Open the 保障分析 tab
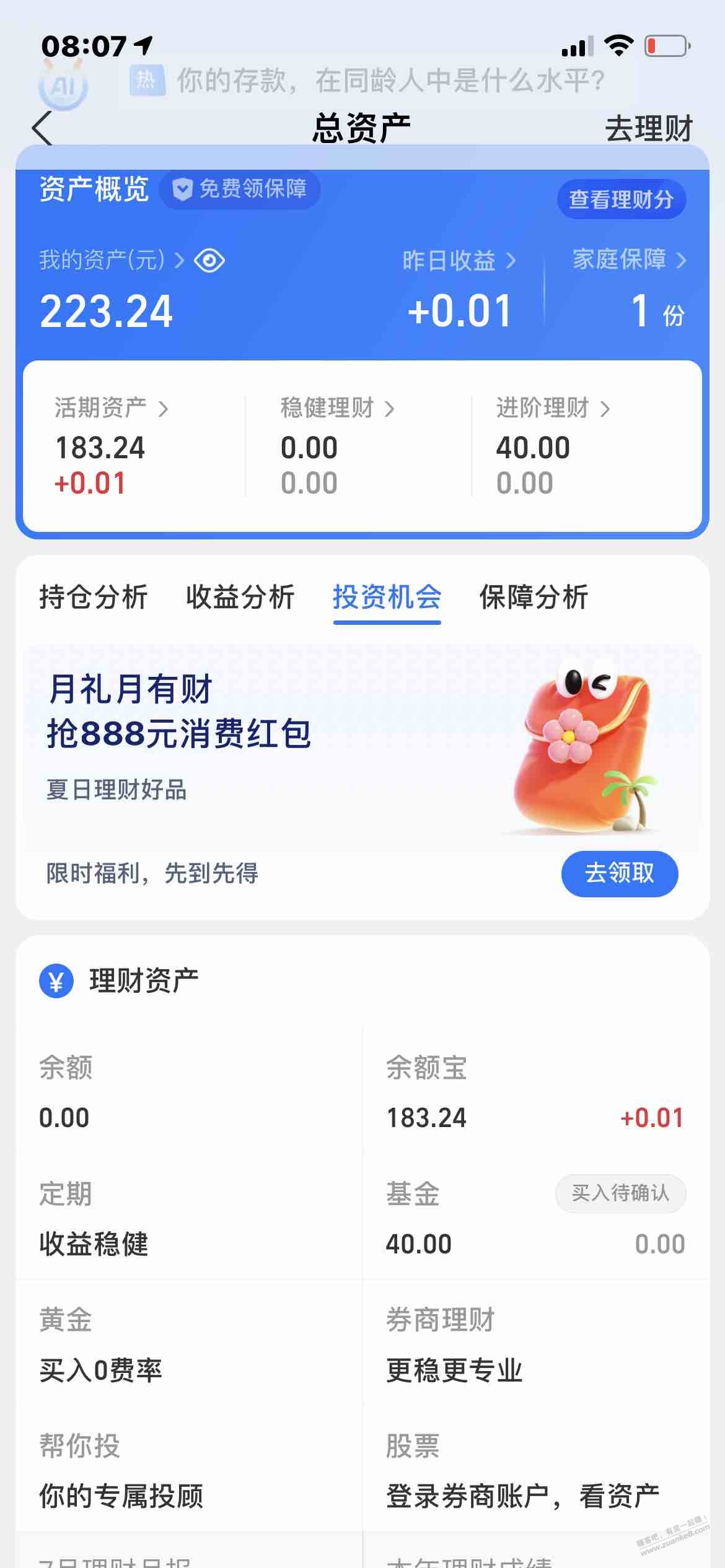The height and width of the screenshot is (1568, 725). point(534,596)
